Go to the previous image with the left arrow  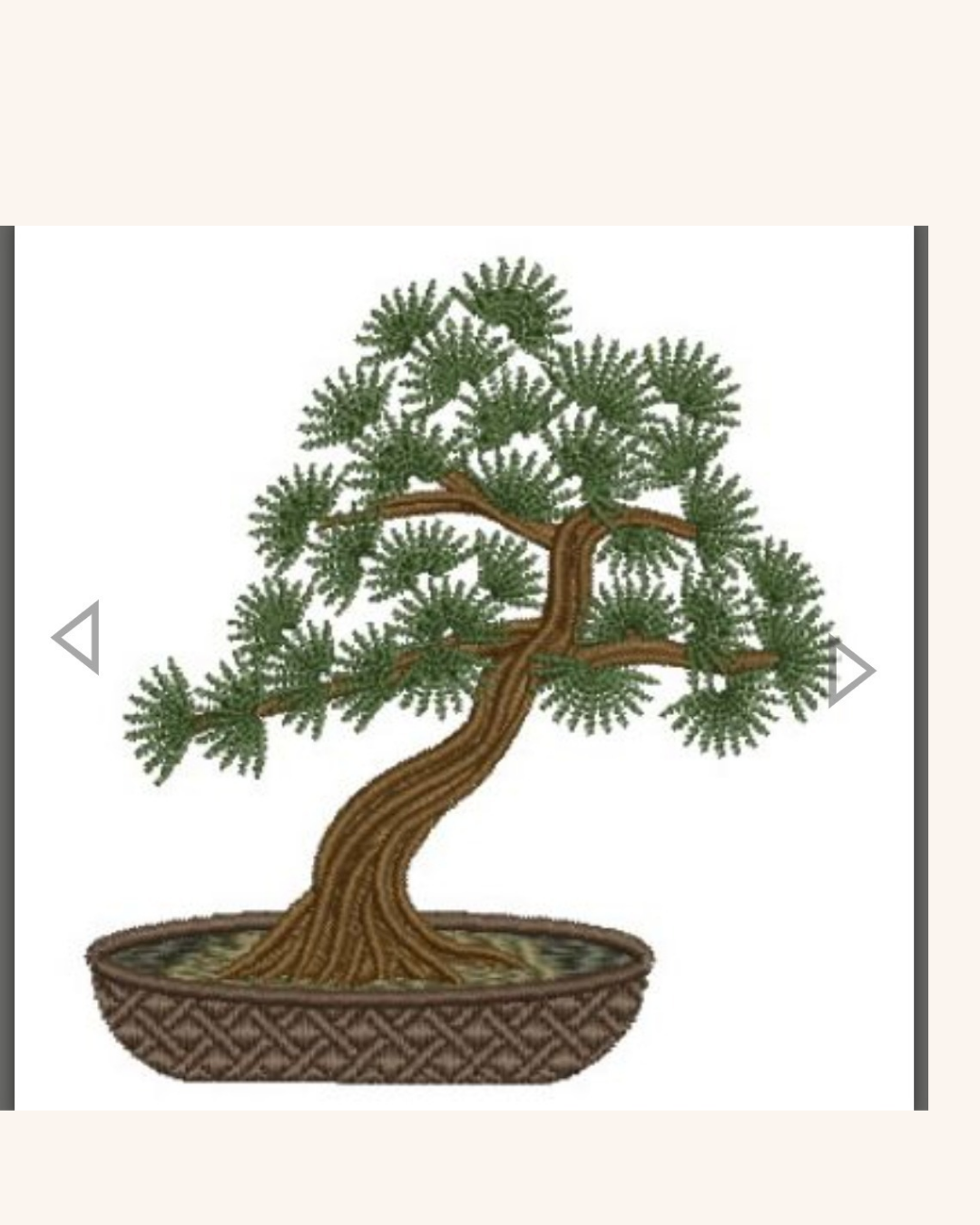[x=77, y=638]
